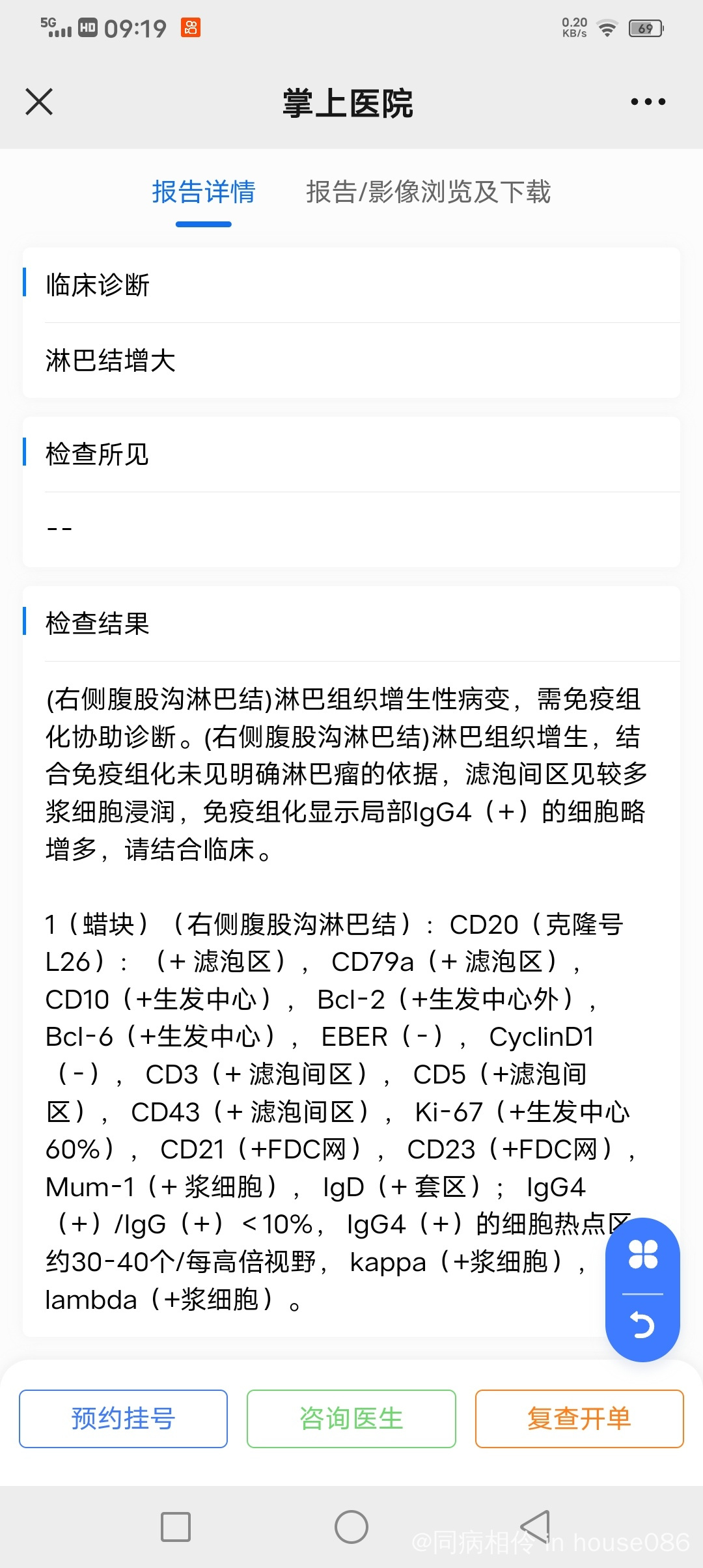Open recent apps via system square button

click(x=176, y=1526)
